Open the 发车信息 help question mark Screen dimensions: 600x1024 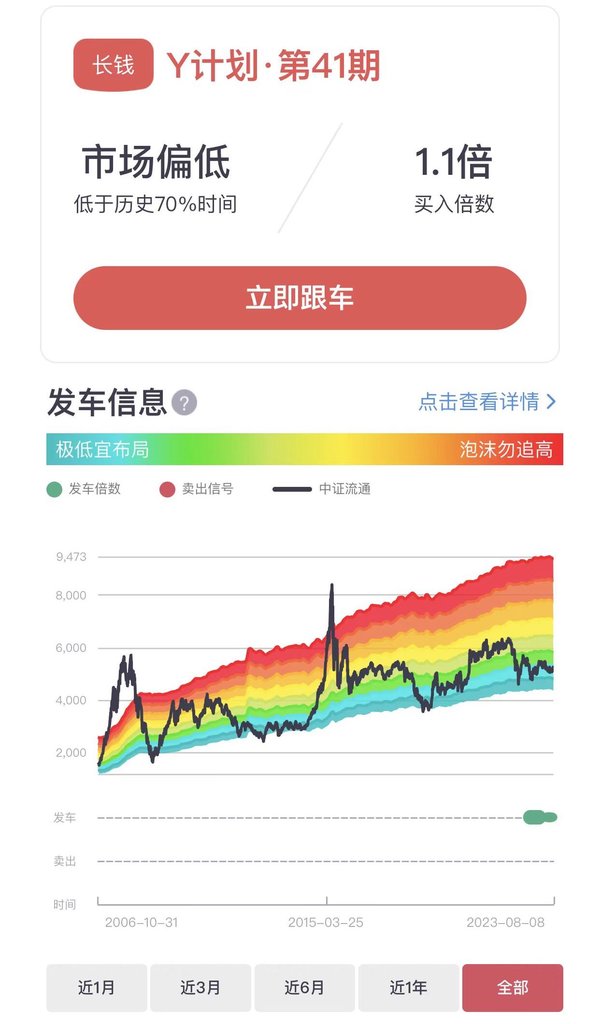click(184, 402)
